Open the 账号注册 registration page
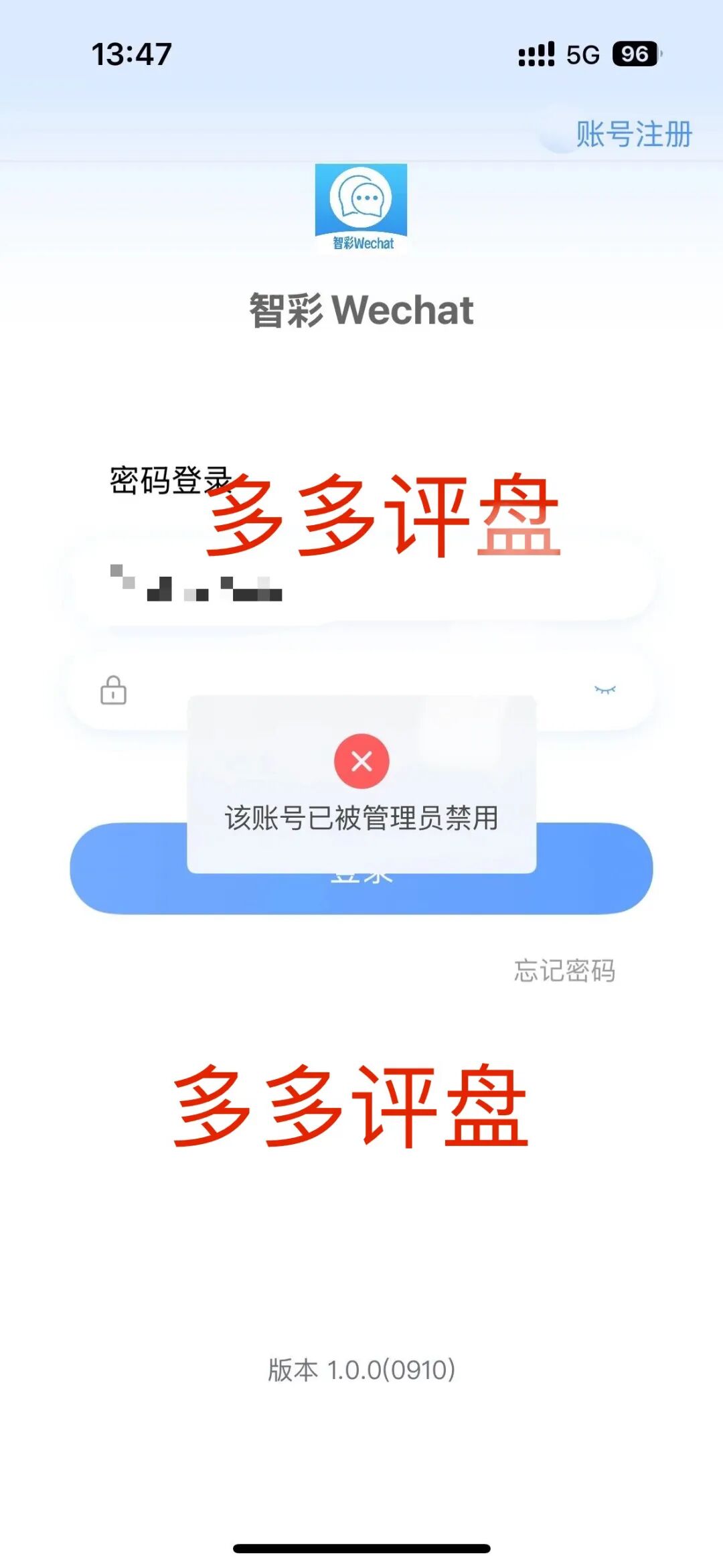The image size is (723, 1568). coord(634,134)
